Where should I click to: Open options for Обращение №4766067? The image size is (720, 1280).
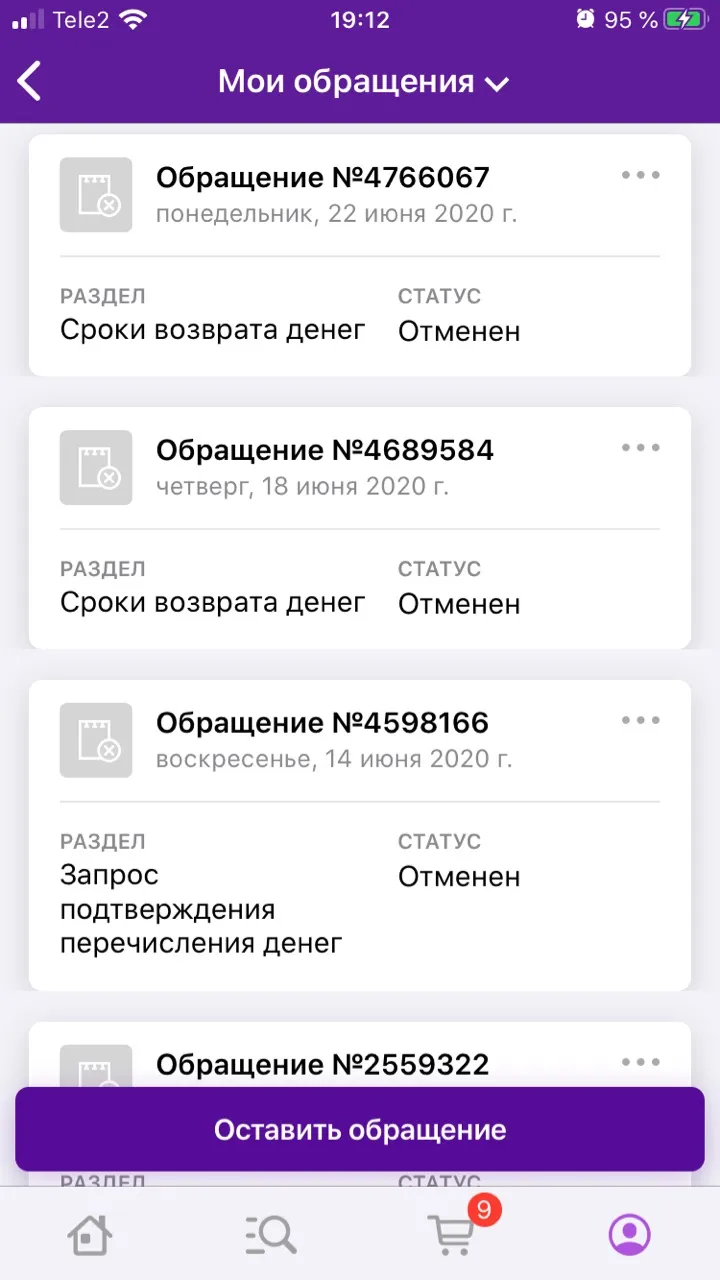[641, 175]
